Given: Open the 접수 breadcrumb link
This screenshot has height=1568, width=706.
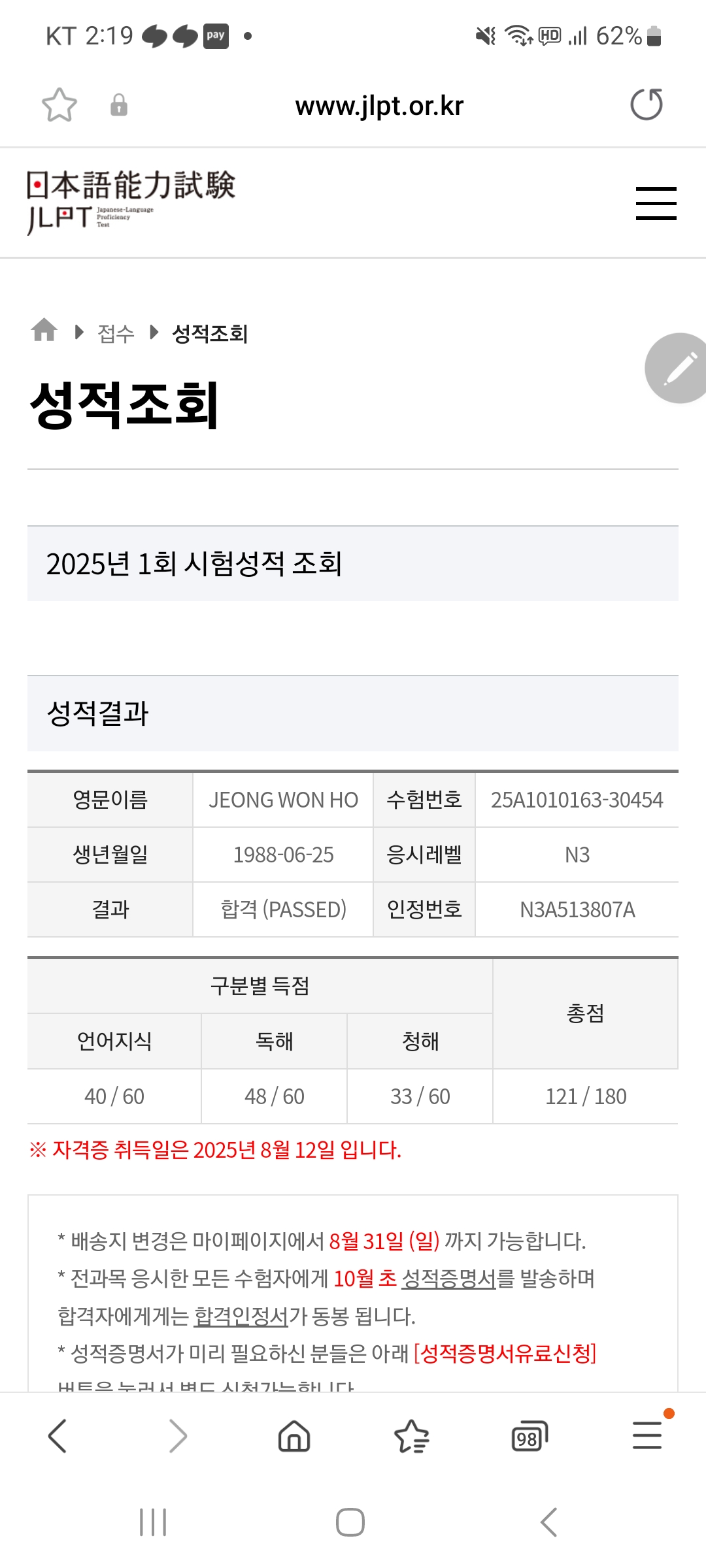Looking at the screenshot, I should point(116,334).
